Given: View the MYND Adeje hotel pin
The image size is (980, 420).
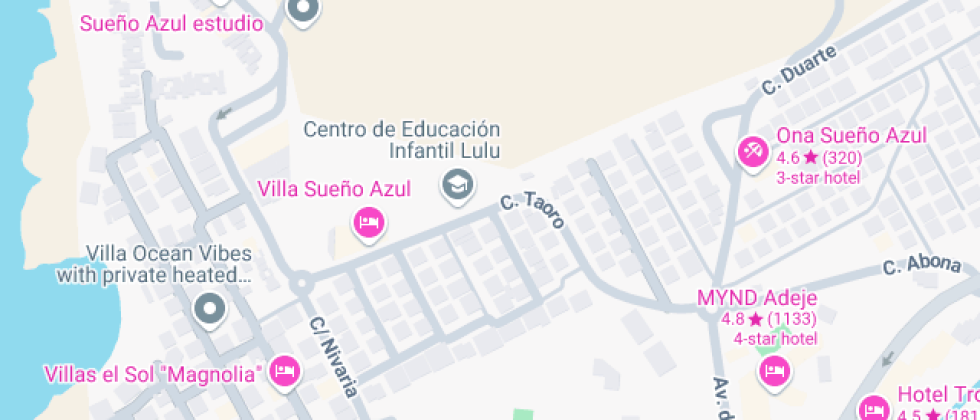Looking at the screenshot, I should click(773, 372).
